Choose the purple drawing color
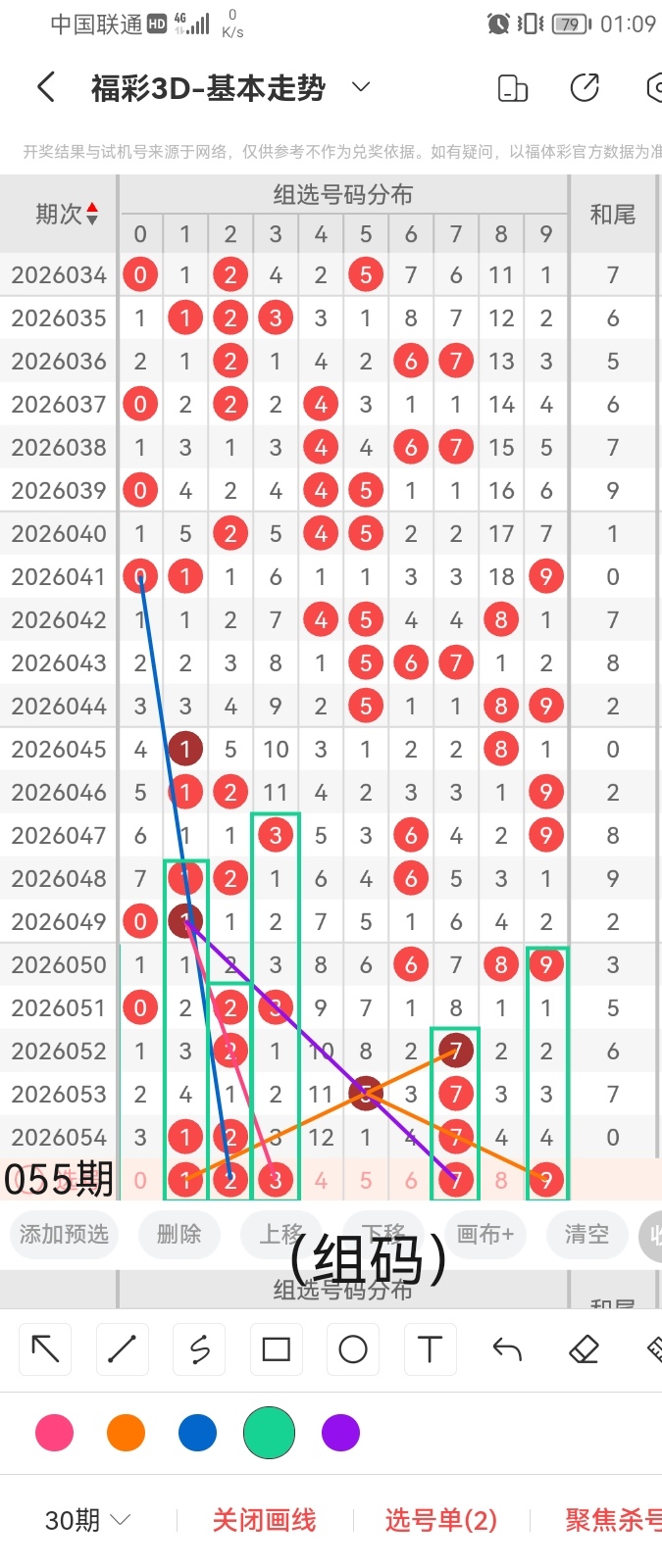 pos(340,1433)
